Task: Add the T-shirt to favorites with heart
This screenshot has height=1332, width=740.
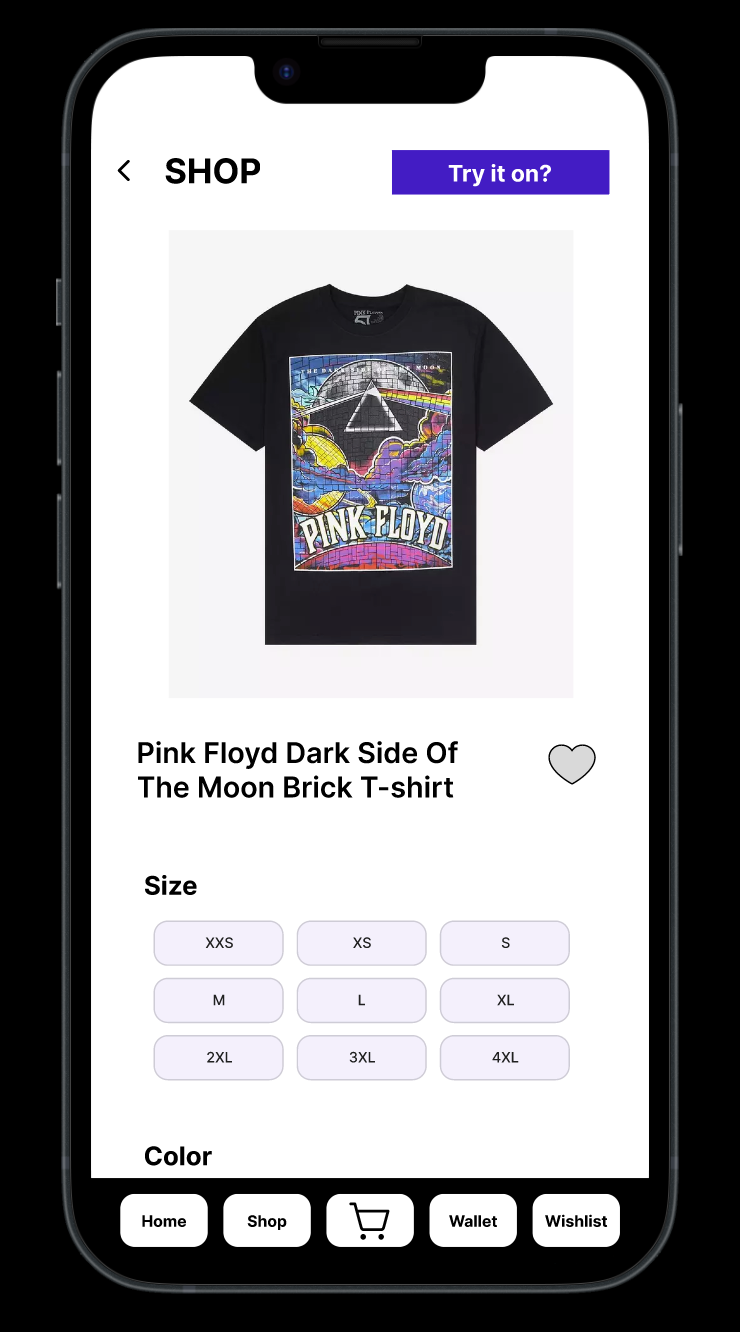Action: click(x=572, y=764)
